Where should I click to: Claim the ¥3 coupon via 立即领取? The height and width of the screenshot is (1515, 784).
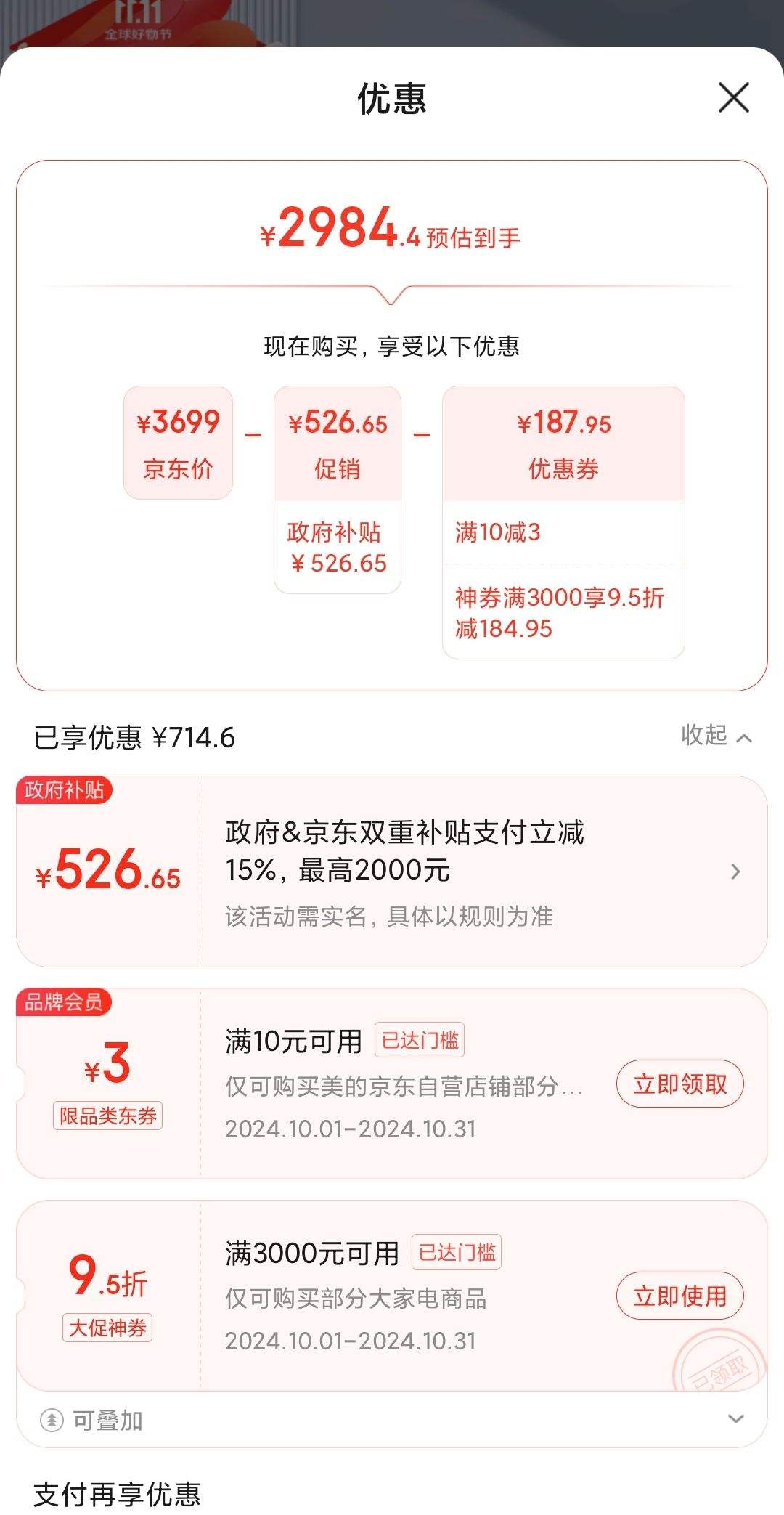point(679,1083)
